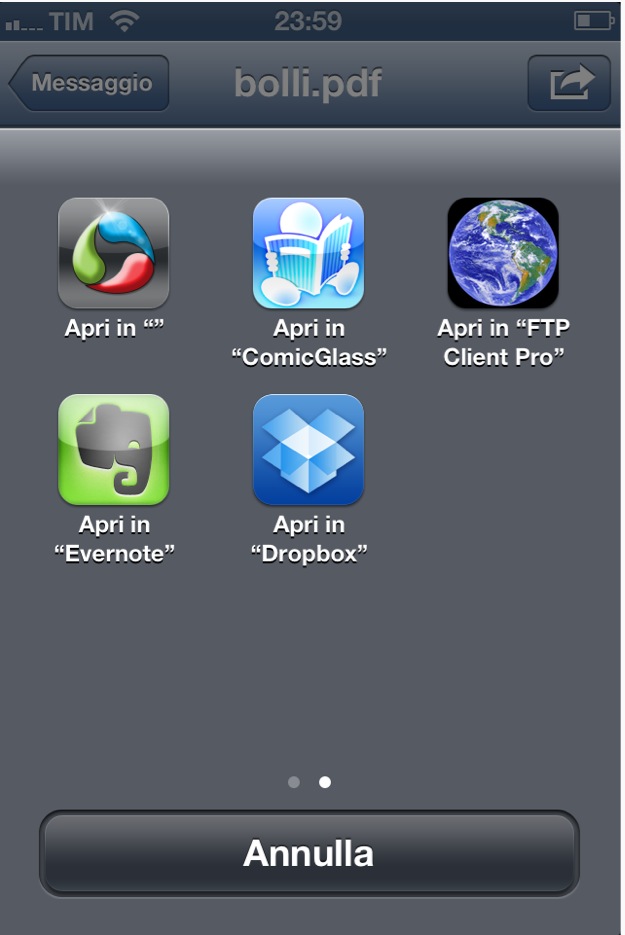Open file in FTP Client Pro
This screenshot has height=935, width=625.
tap(503, 253)
